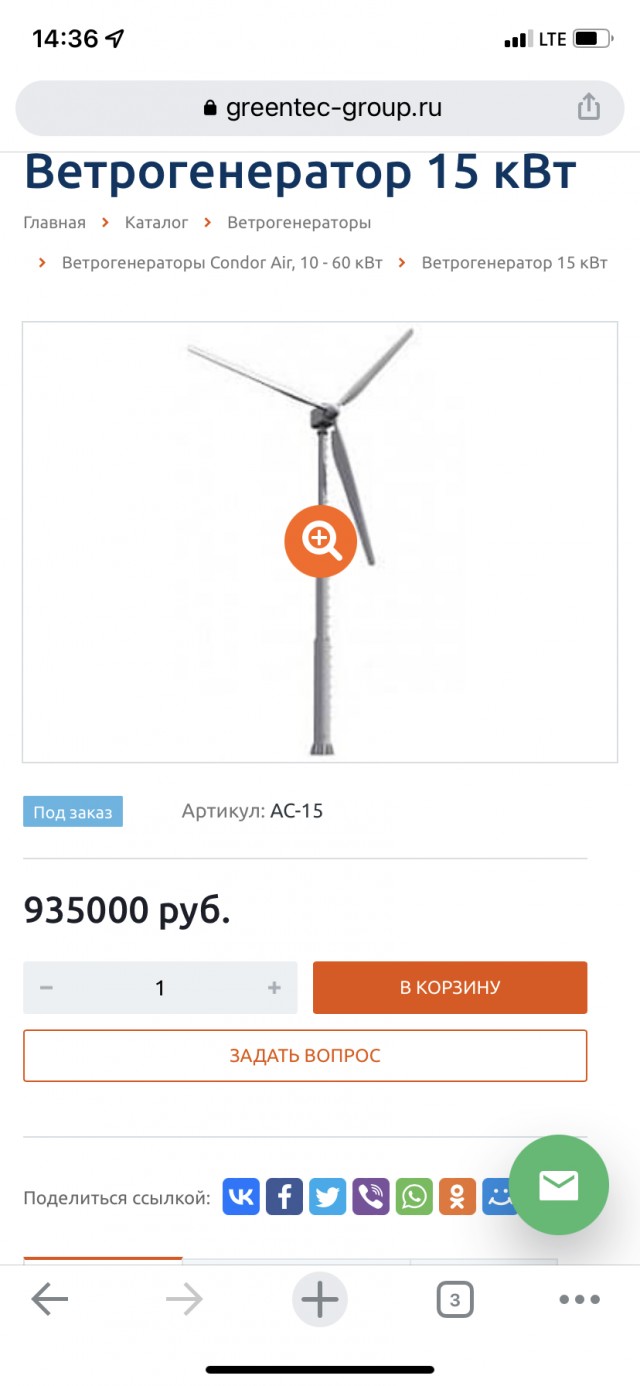The image size is (640, 1386).
Task: Open the greentec-group.ru address bar
Action: pyautogui.click(x=320, y=108)
